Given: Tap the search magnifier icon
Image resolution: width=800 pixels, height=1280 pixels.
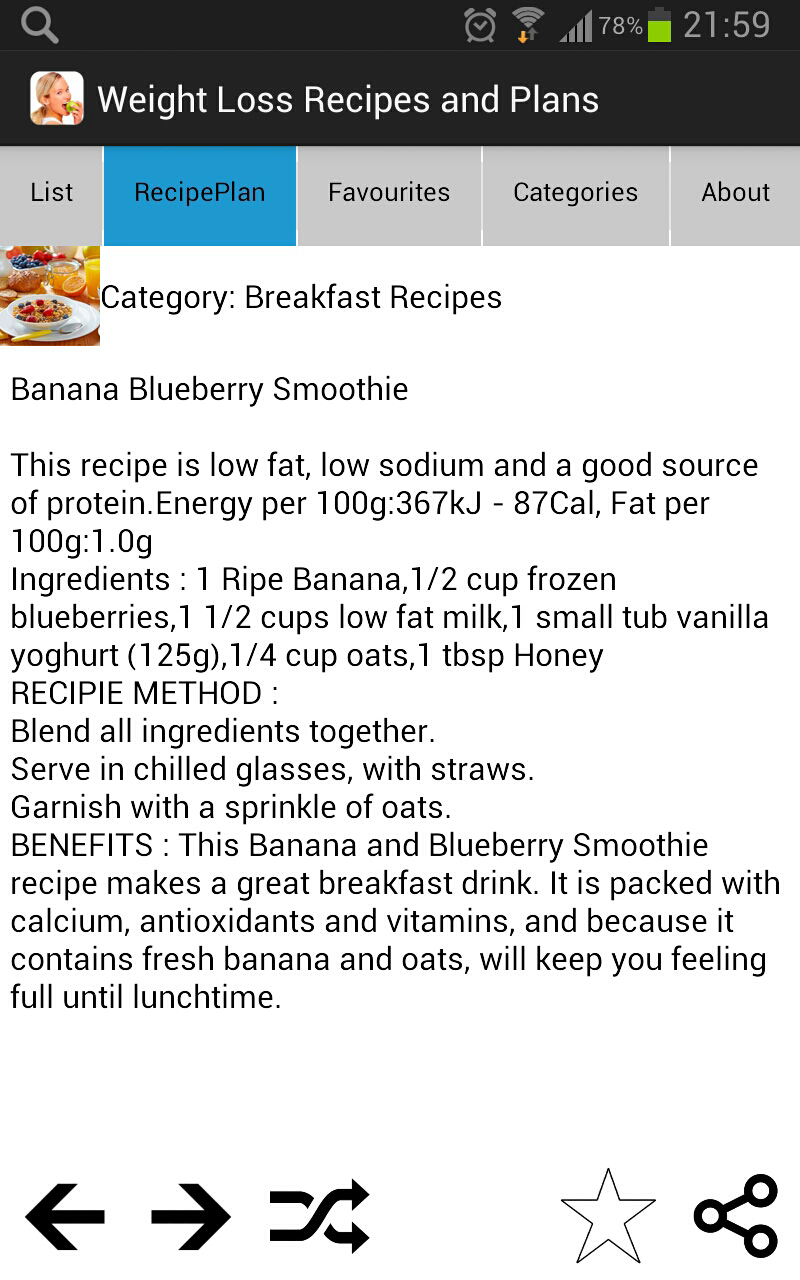Looking at the screenshot, I should coord(40,25).
